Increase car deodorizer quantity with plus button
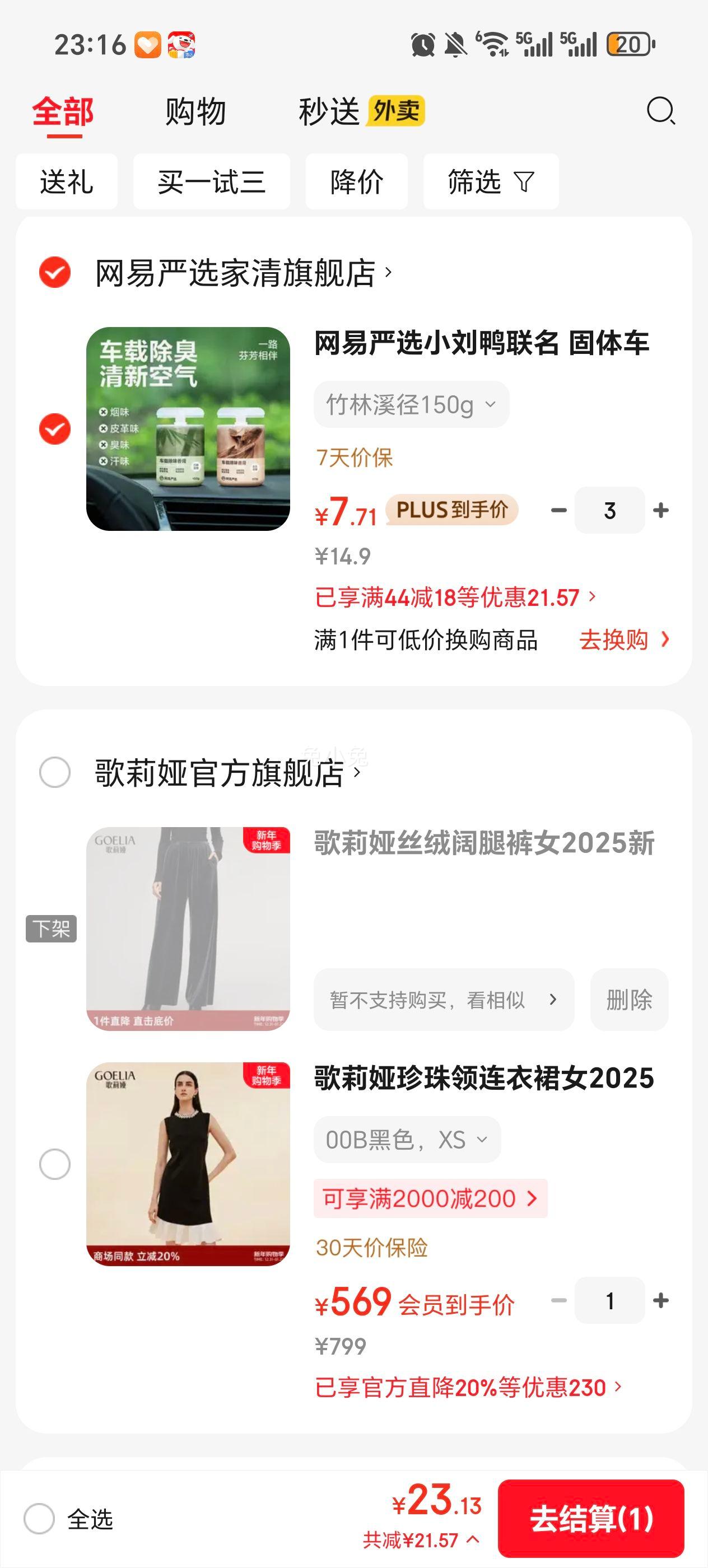This screenshot has width=708, height=1568. 660,510
